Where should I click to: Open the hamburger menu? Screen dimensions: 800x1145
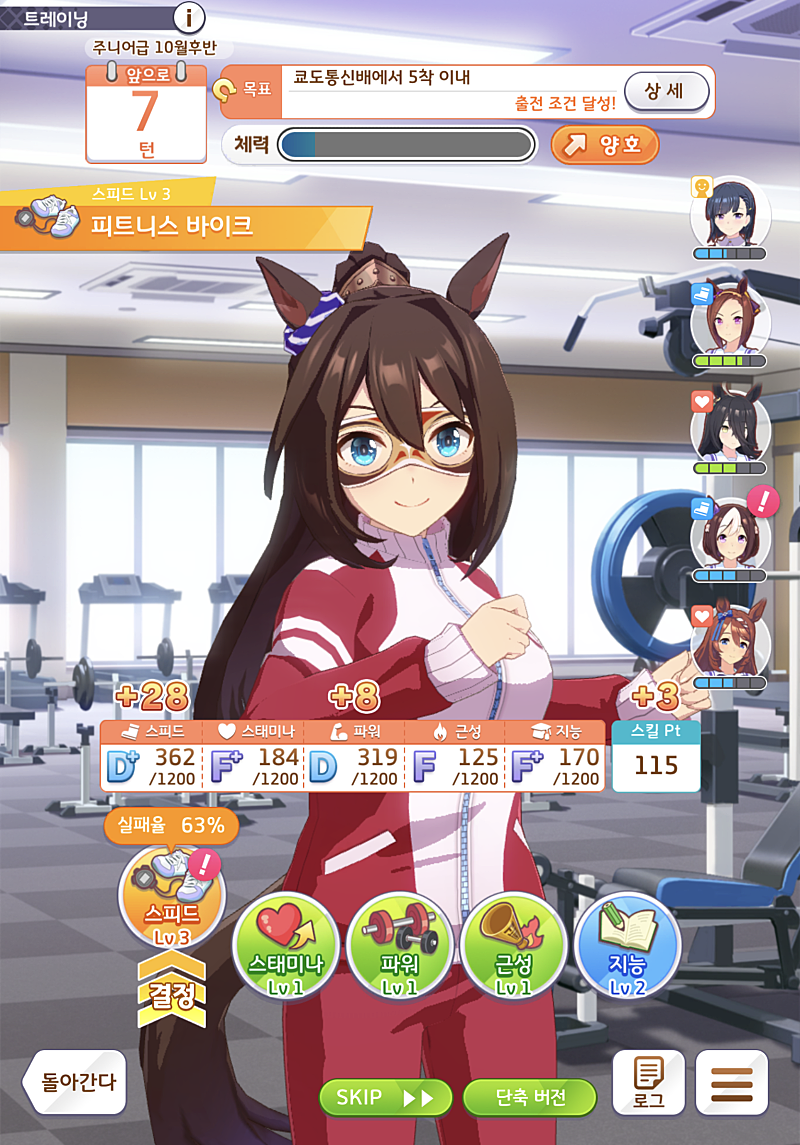tap(731, 1082)
